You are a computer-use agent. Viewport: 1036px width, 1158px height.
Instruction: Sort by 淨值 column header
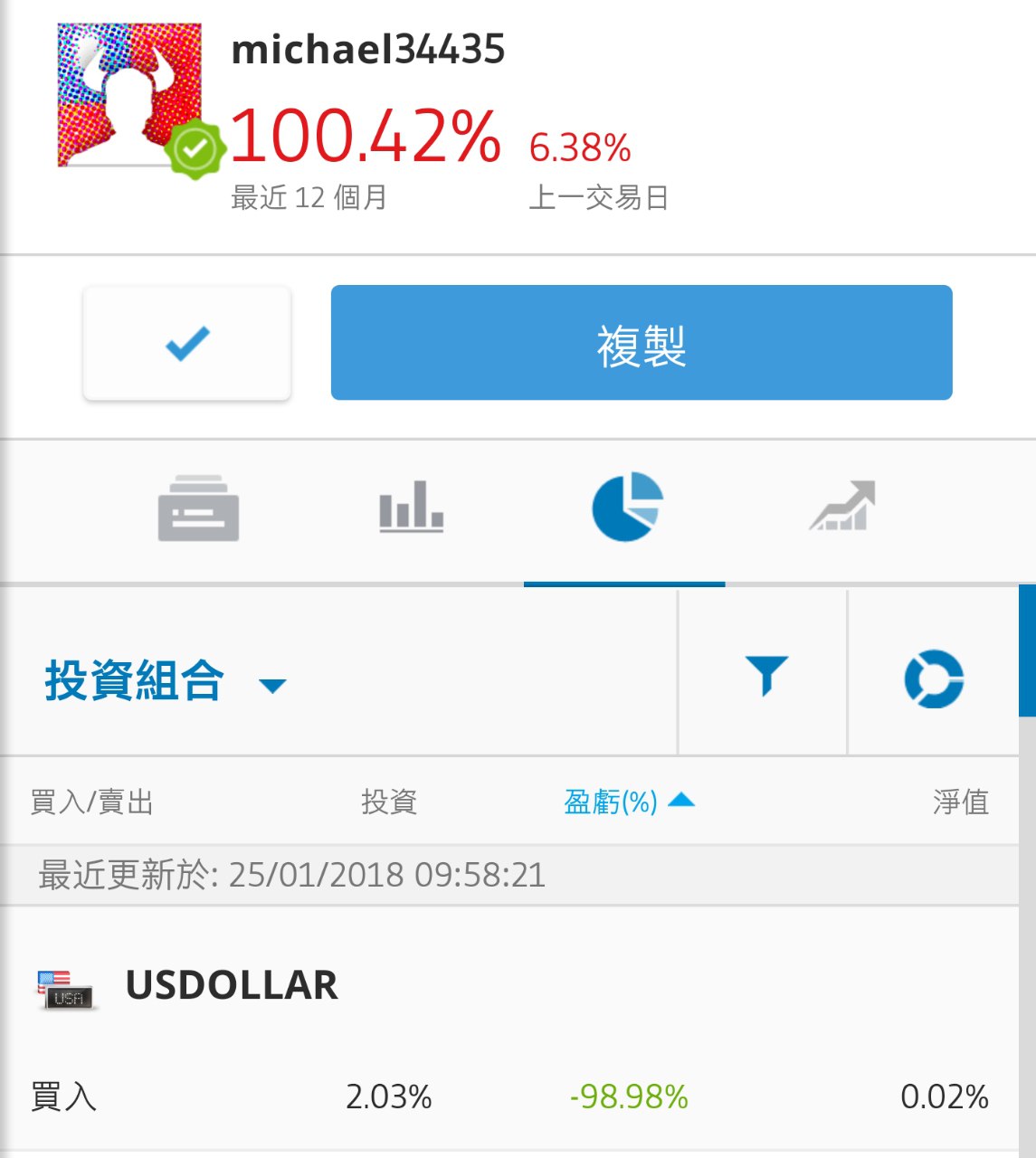960,802
